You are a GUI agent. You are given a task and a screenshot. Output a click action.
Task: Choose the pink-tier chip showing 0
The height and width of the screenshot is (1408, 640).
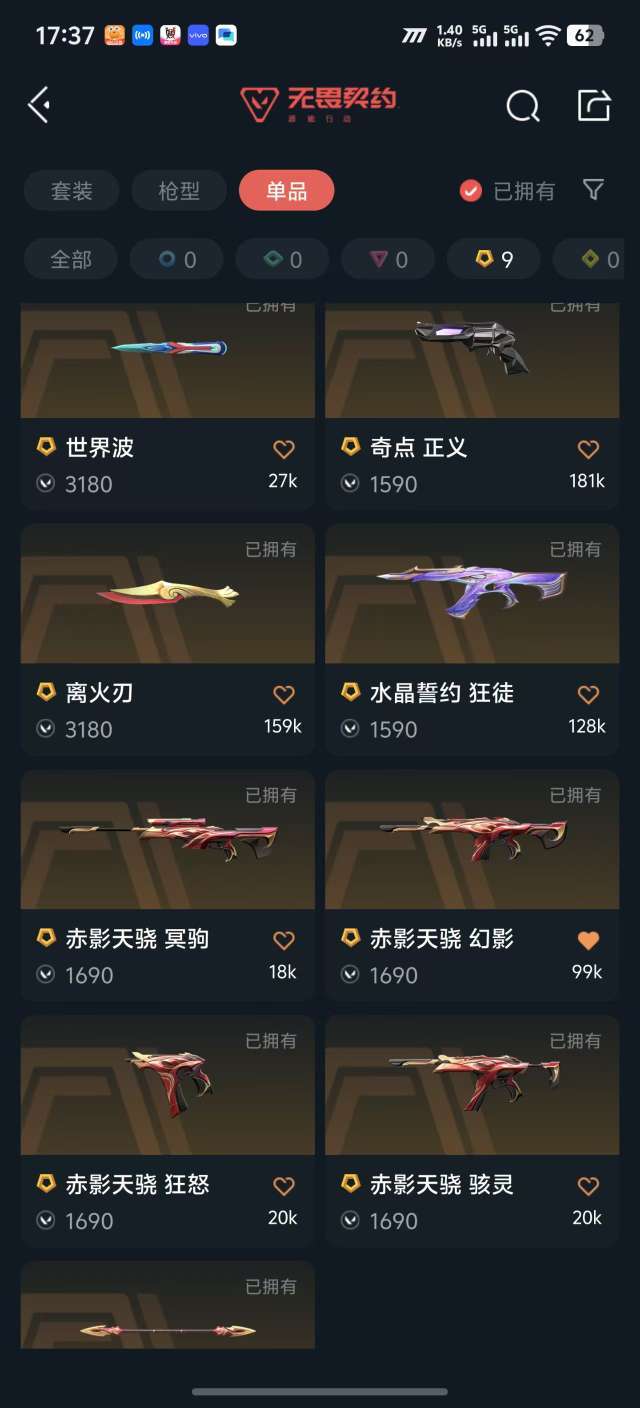388,259
